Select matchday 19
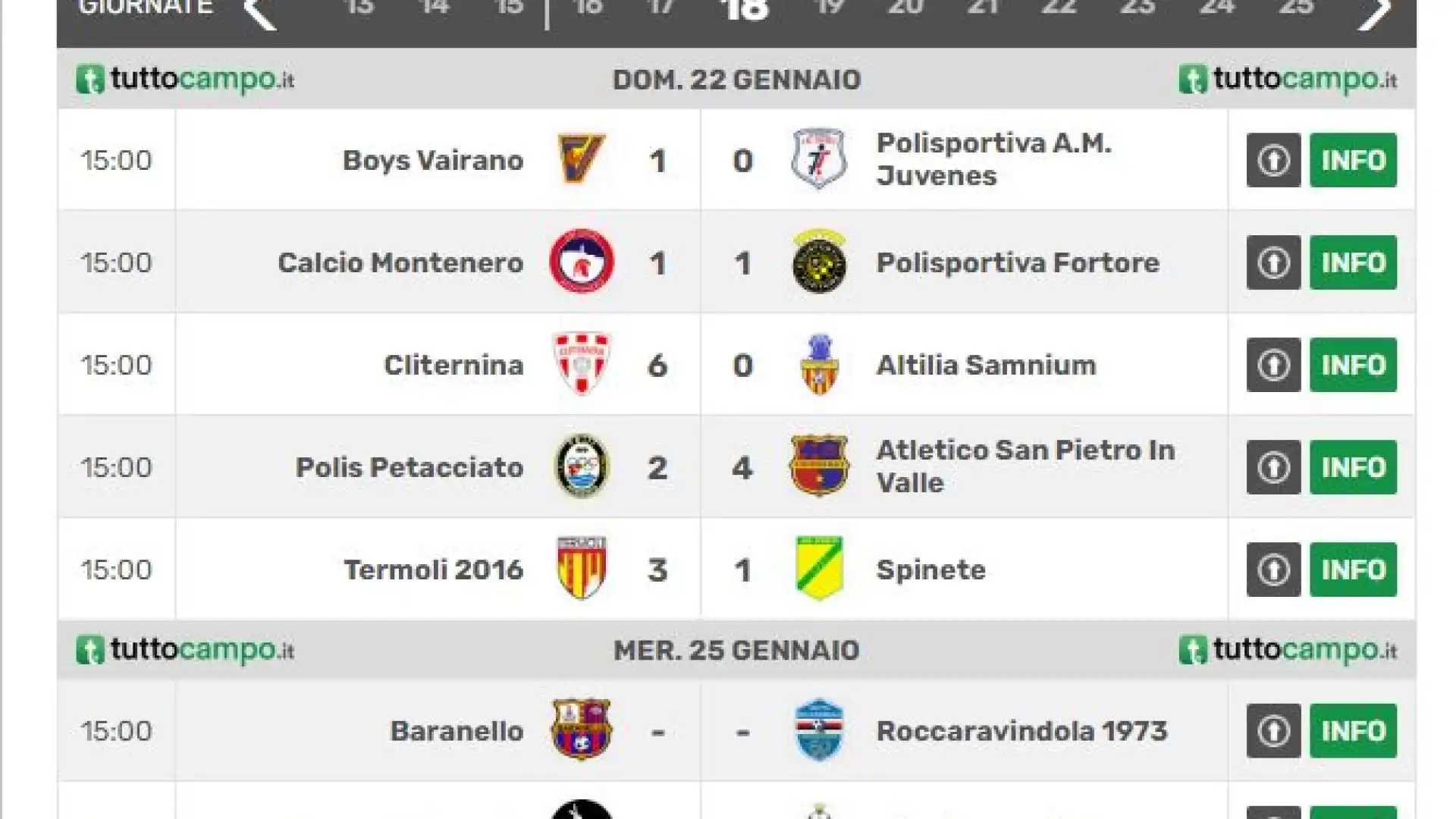The image size is (1456, 819). (x=830, y=8)
